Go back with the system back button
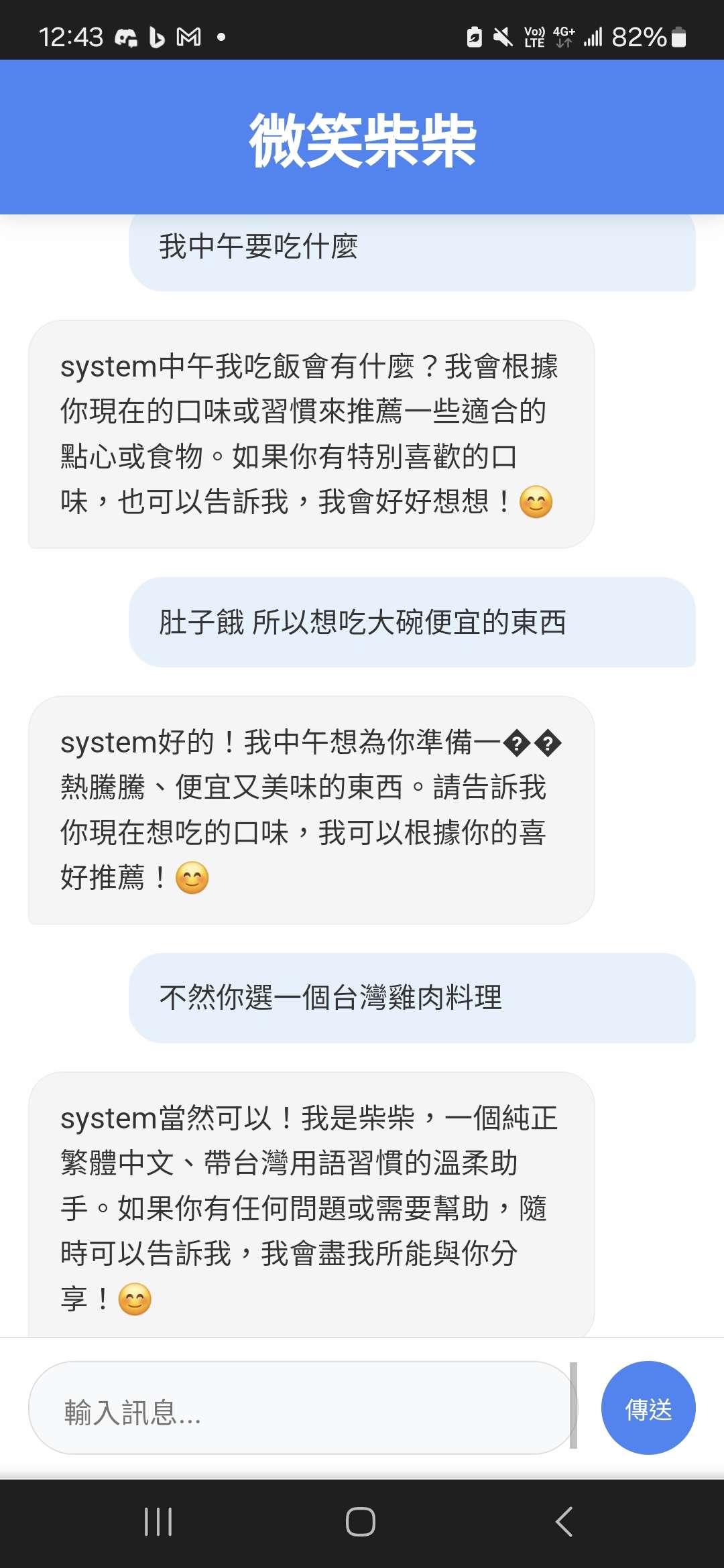This screenshot has width=724, height=1568. tap(564, 1522)
